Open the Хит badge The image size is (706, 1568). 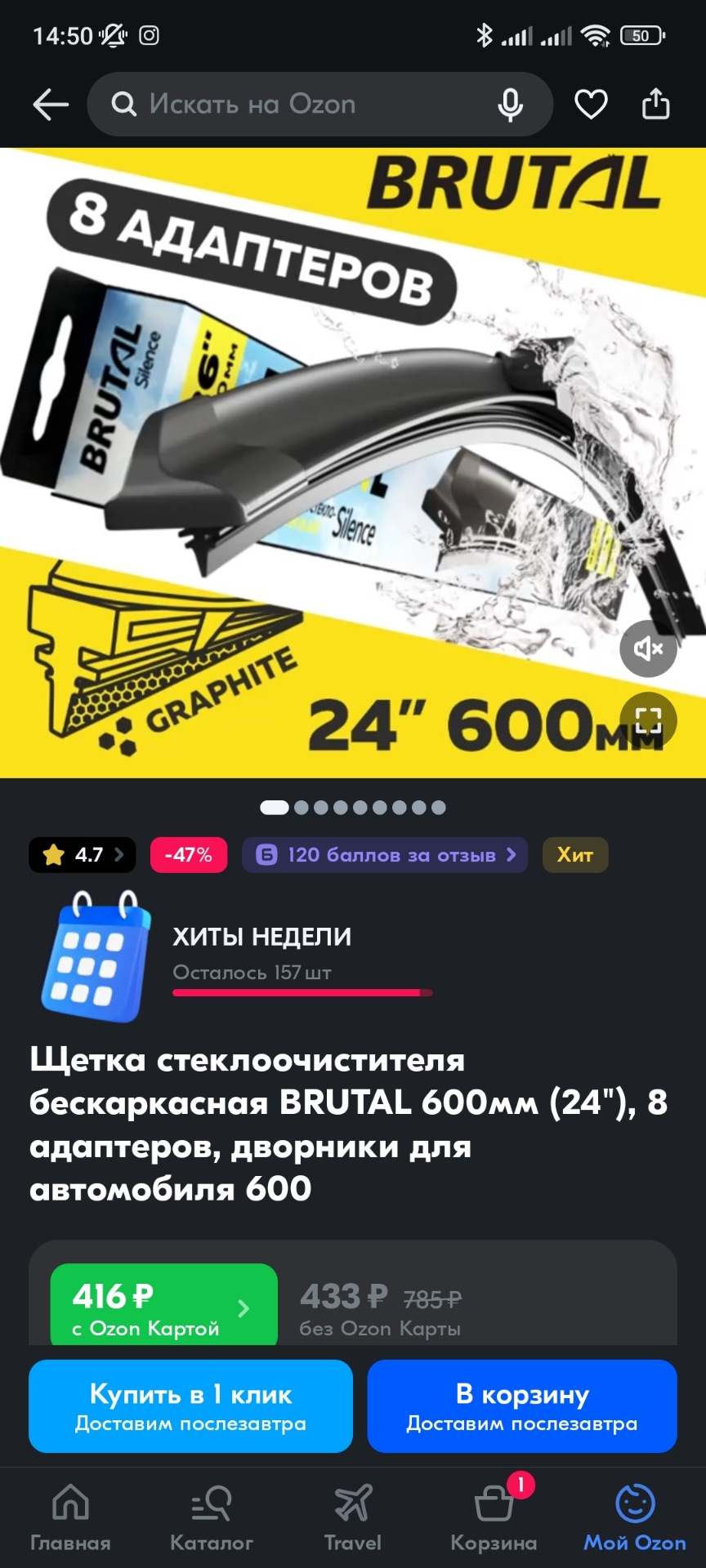(x=575, y=855)
